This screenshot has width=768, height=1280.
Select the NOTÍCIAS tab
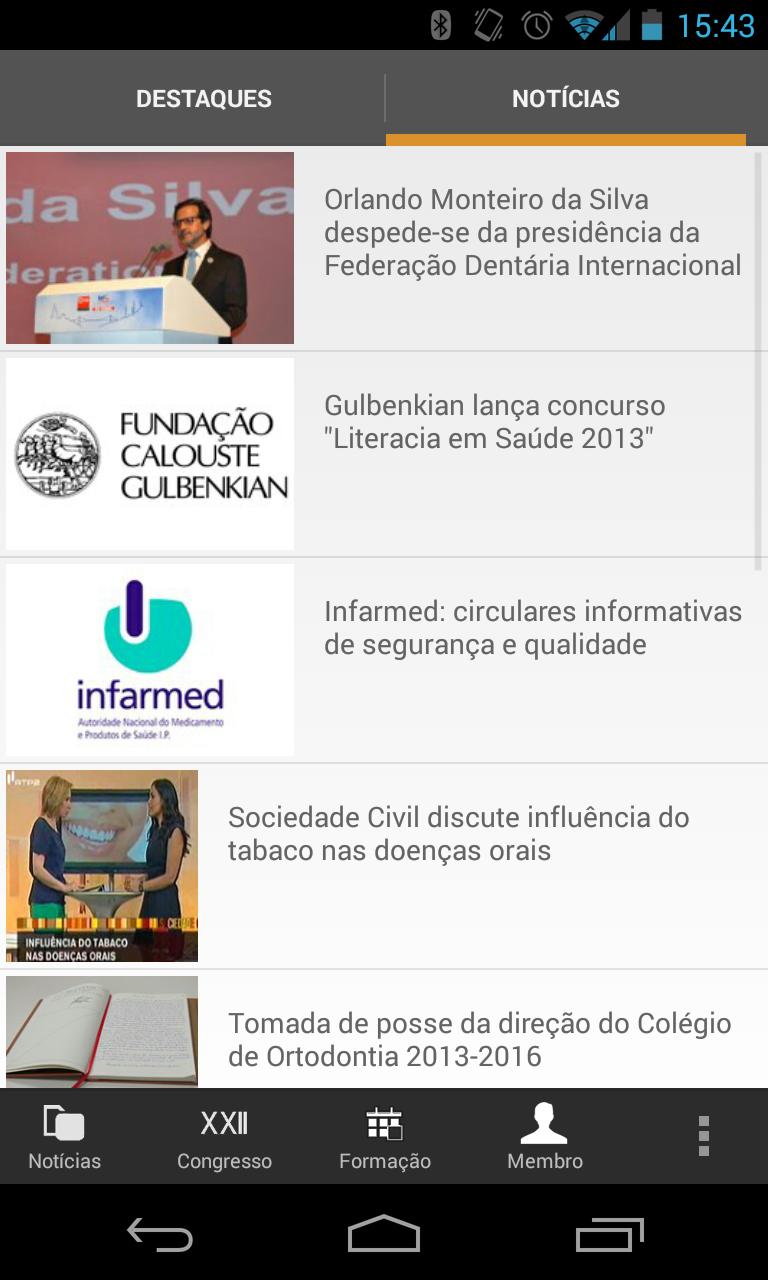[566, 98]
